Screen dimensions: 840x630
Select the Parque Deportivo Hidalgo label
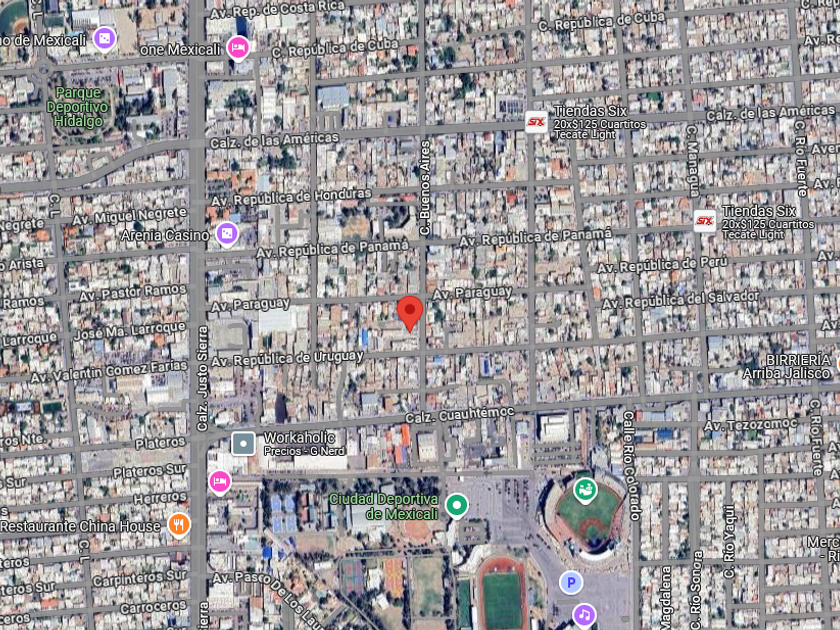(x=78, y=107)
